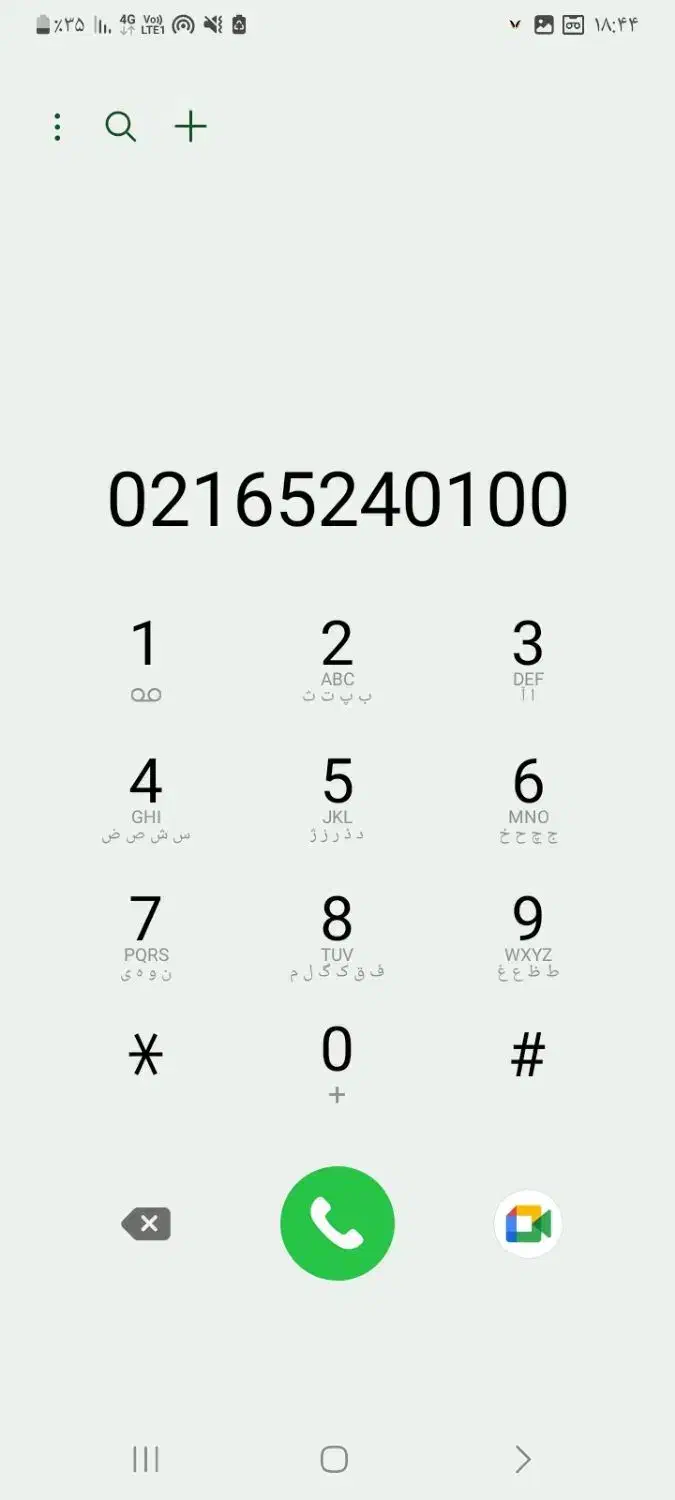
Task: Dial digit 0 on the keypad
Action: [x=337, y=1062]
